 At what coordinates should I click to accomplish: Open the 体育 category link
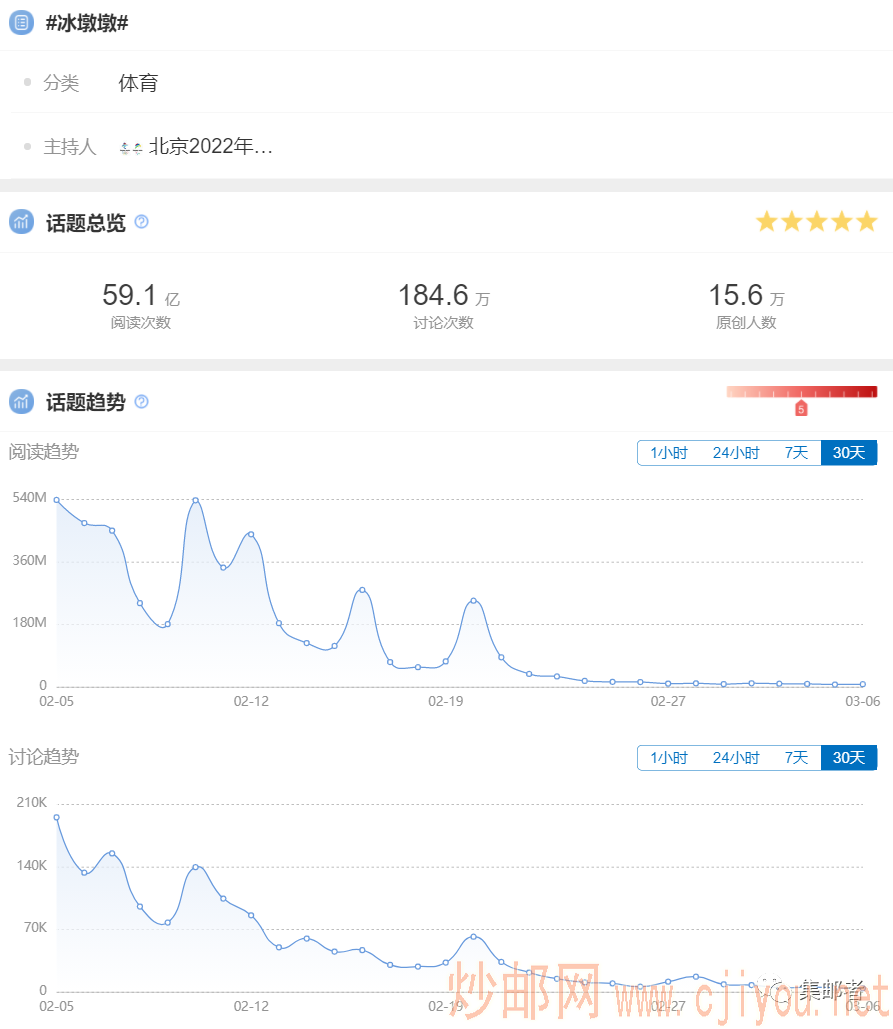[138, 83]
